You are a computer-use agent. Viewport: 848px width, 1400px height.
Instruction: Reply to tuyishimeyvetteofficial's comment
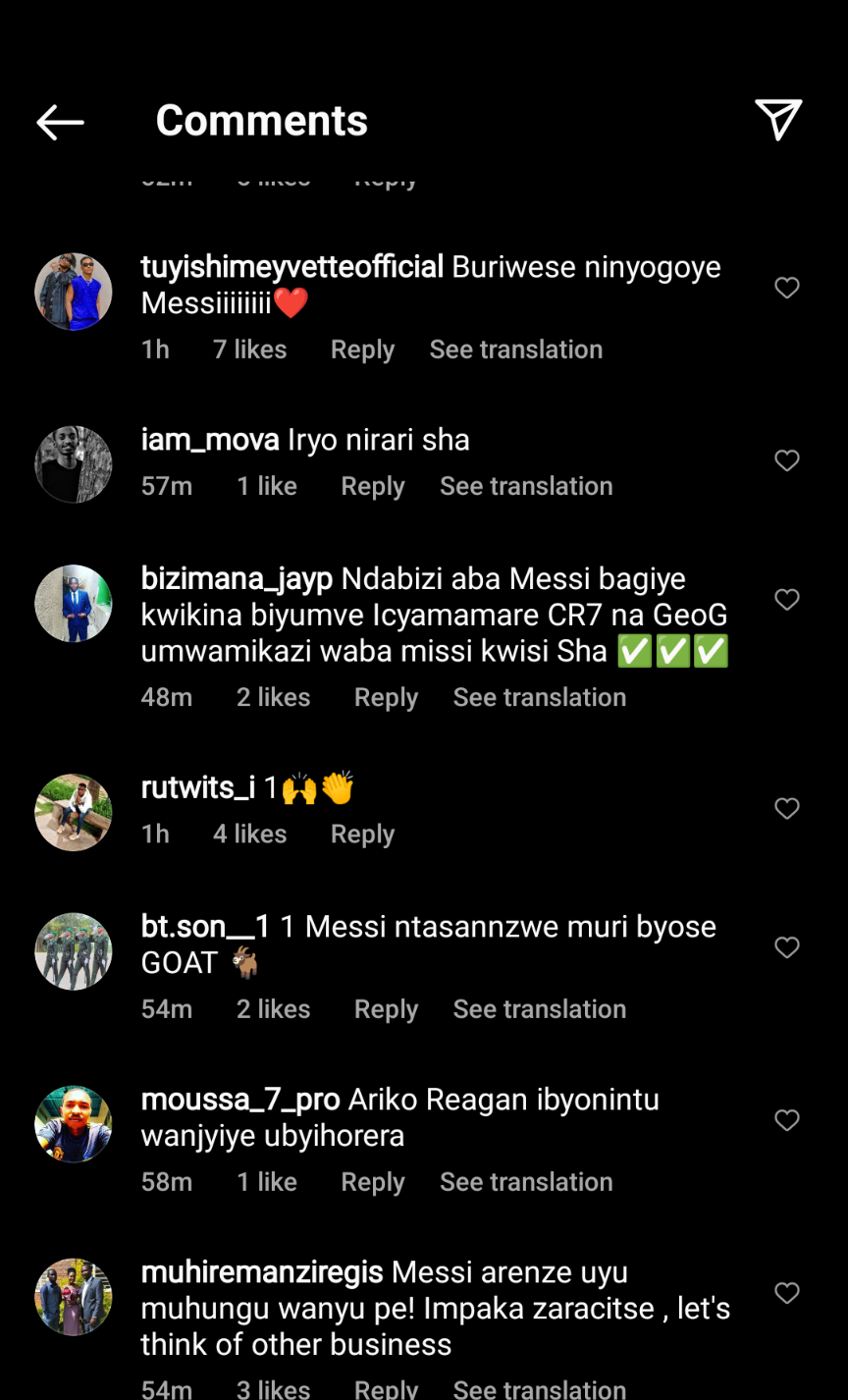[362, 350]
